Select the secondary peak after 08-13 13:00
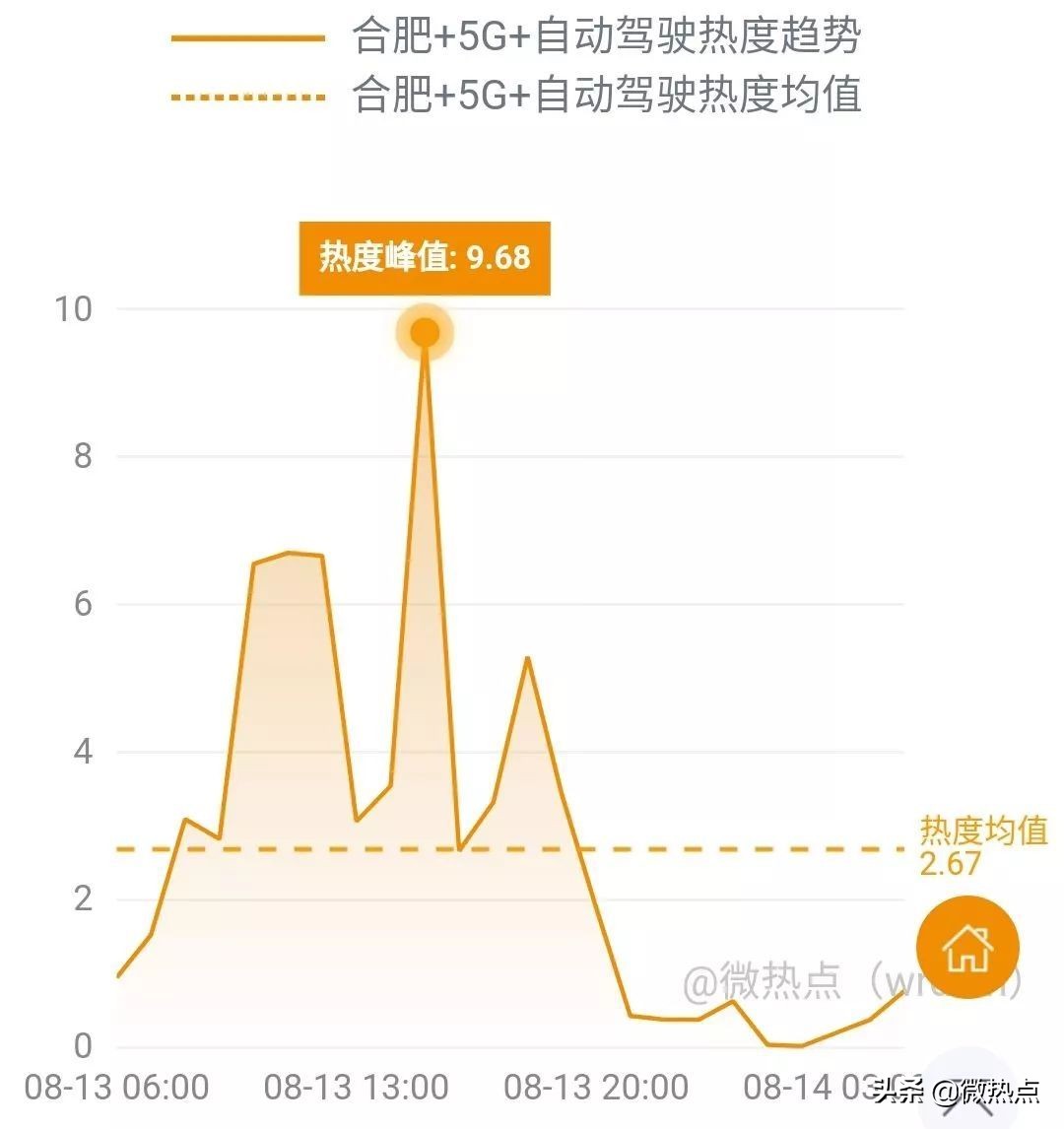This screenshot has height=1129, width=1064. click(528, 656)
